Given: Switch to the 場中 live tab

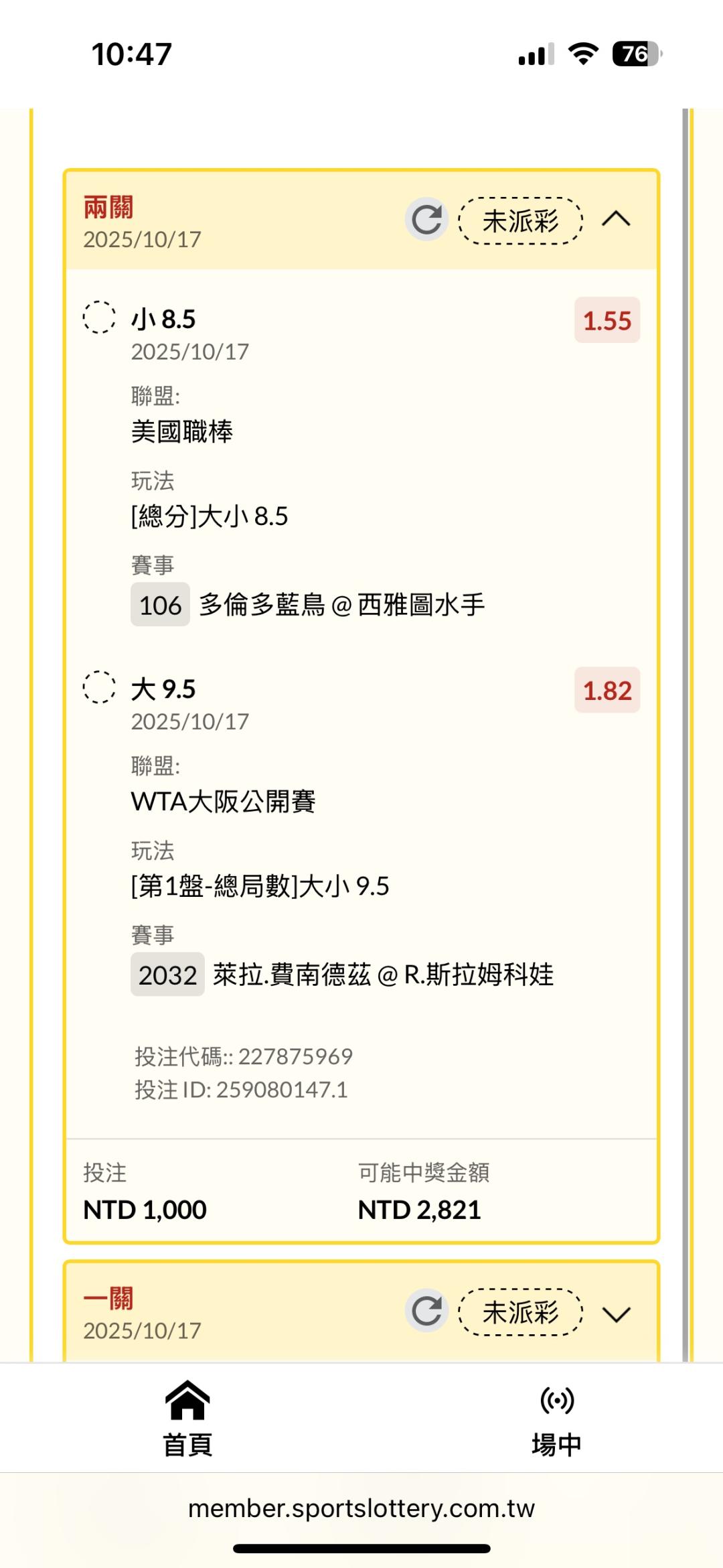Looking at the screenshot, I should [x=557, y=1419].
